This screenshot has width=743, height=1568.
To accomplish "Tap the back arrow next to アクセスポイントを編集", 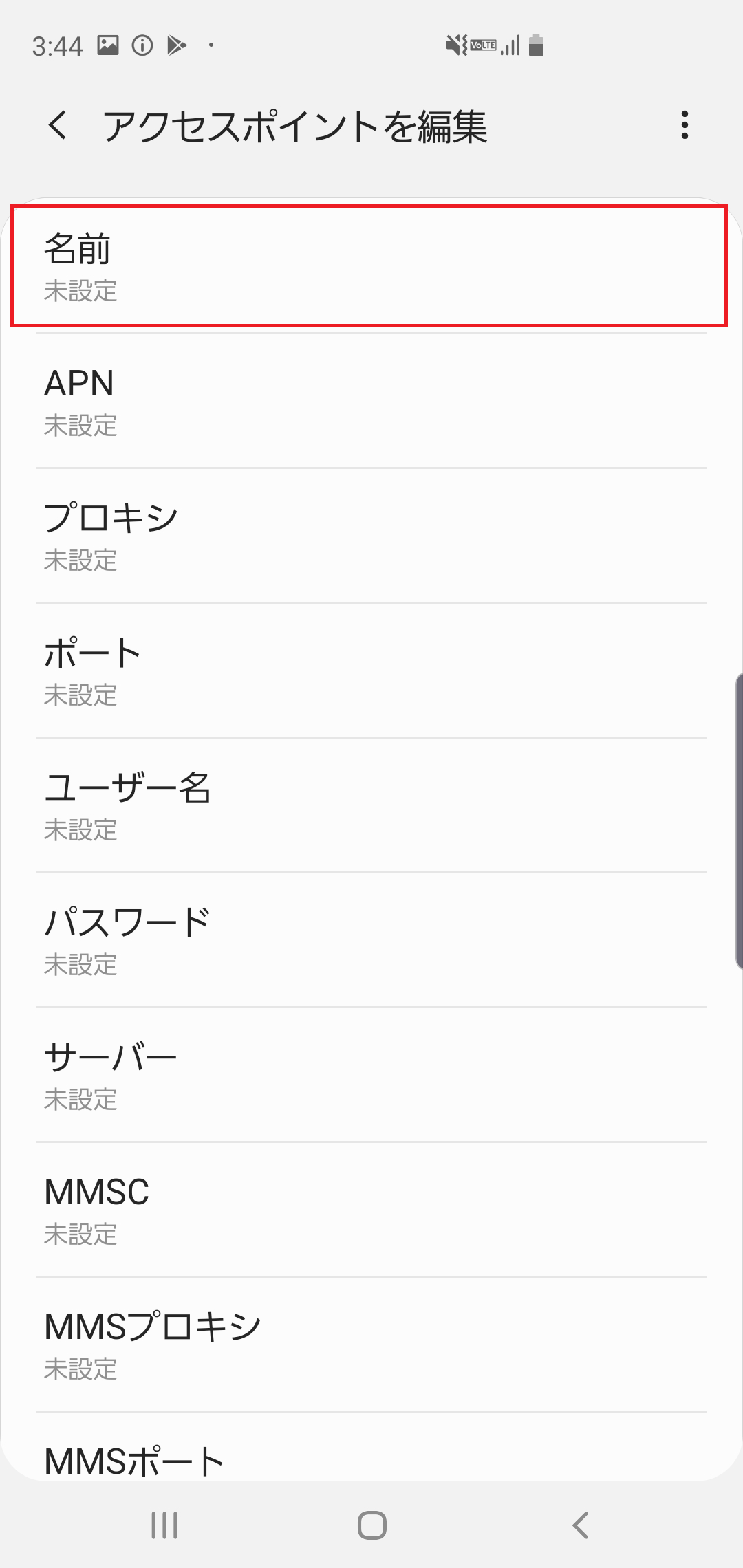I will (58, 127).
